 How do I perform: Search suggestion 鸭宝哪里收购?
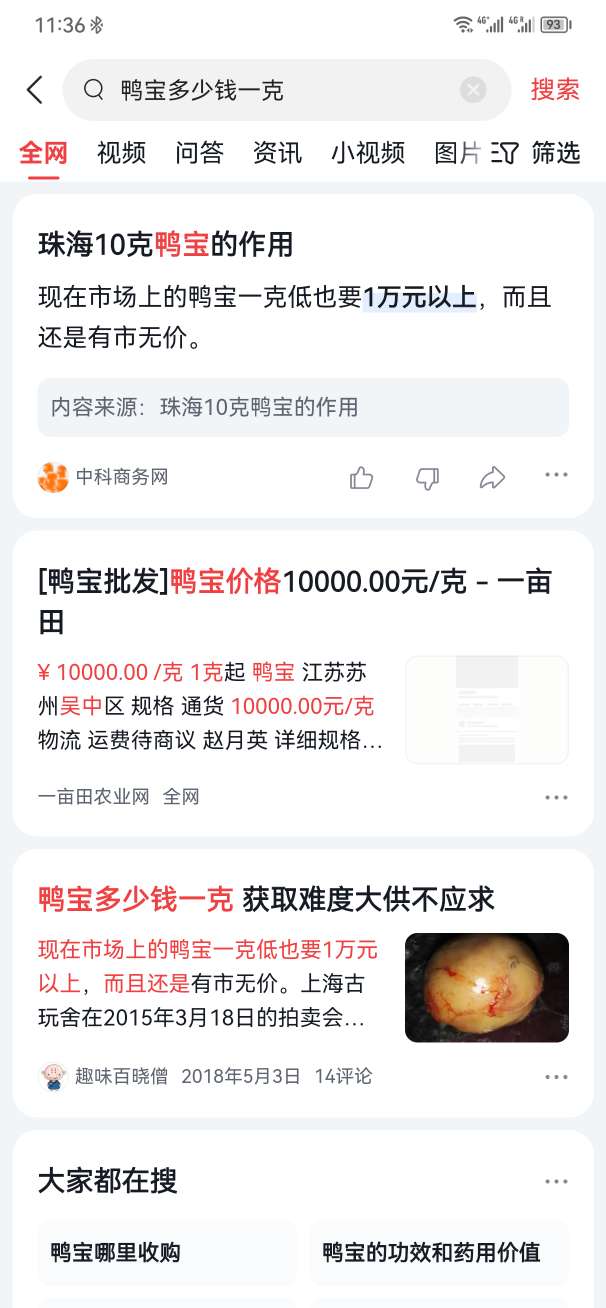click(x=167, y=1252)
